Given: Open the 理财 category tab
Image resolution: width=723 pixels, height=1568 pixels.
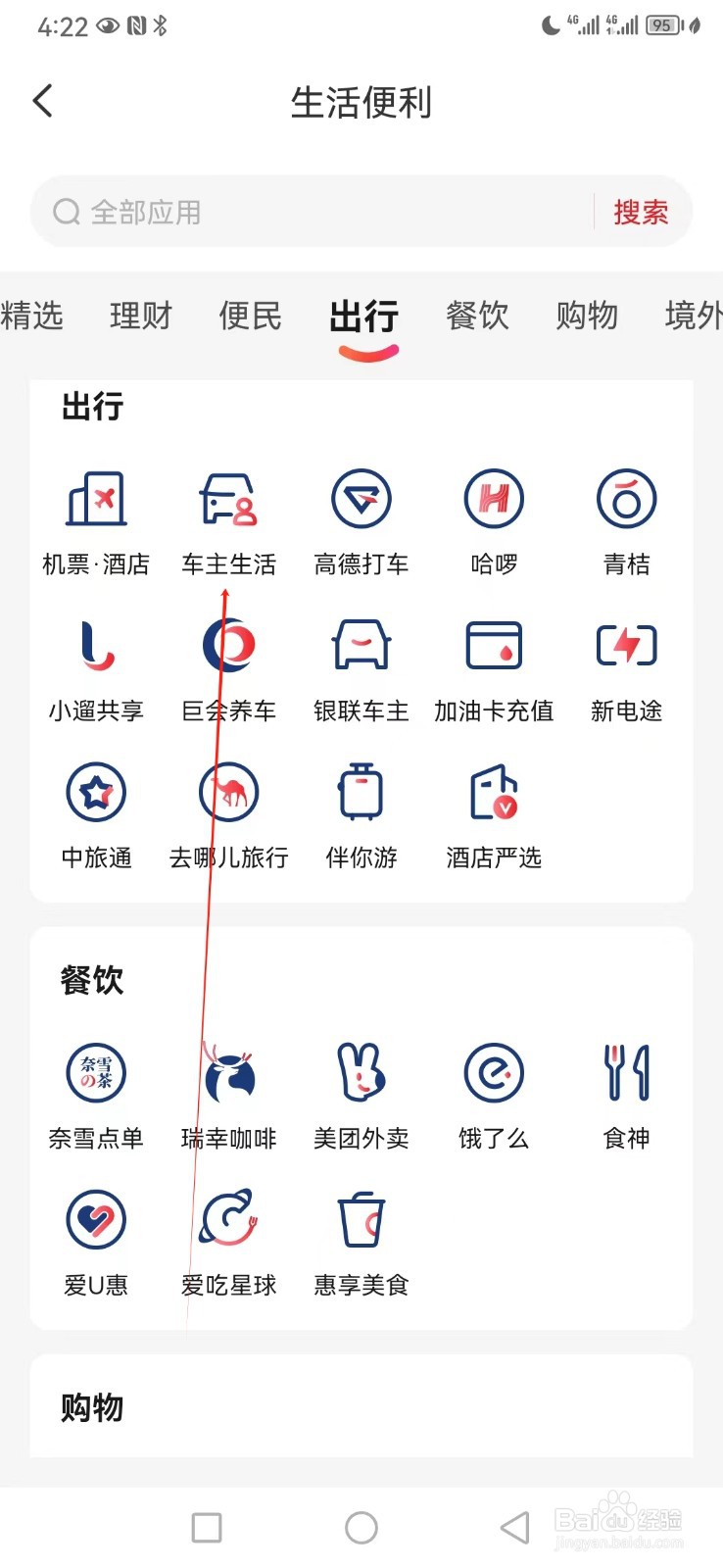Looking at the screenshot, I should click(x=140, y=316).
